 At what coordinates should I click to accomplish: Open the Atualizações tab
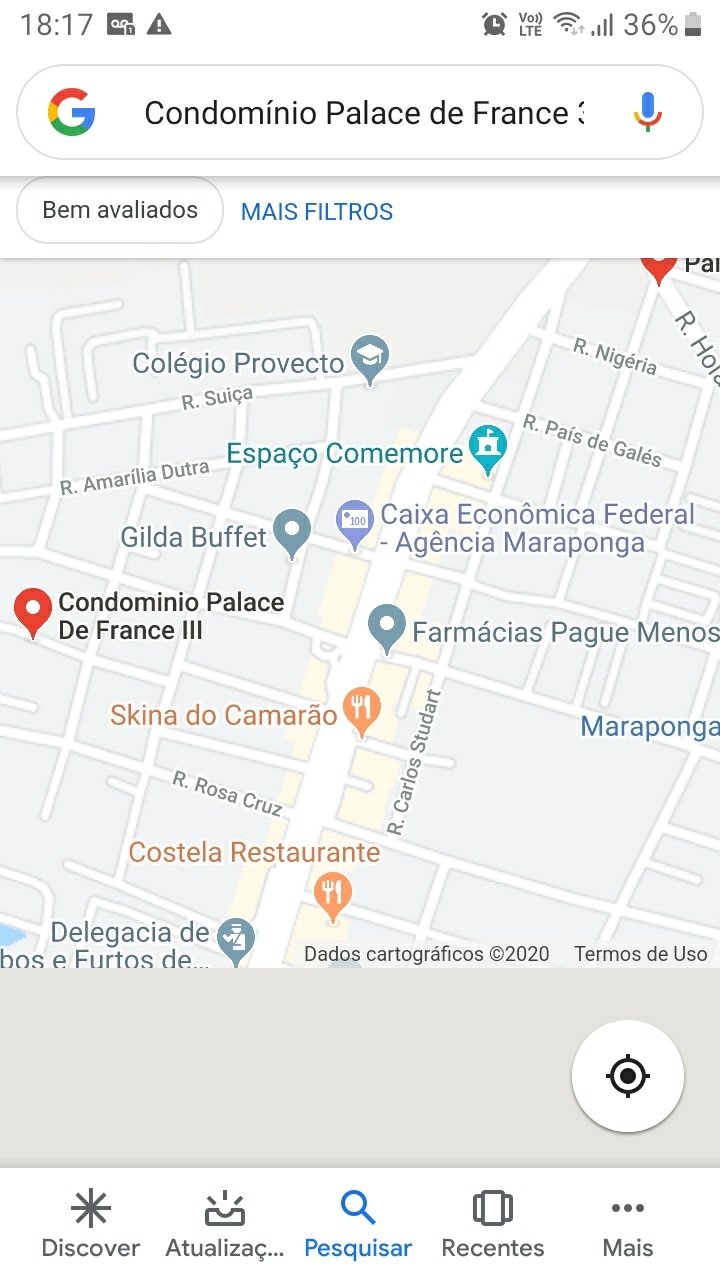[224, 1224]
